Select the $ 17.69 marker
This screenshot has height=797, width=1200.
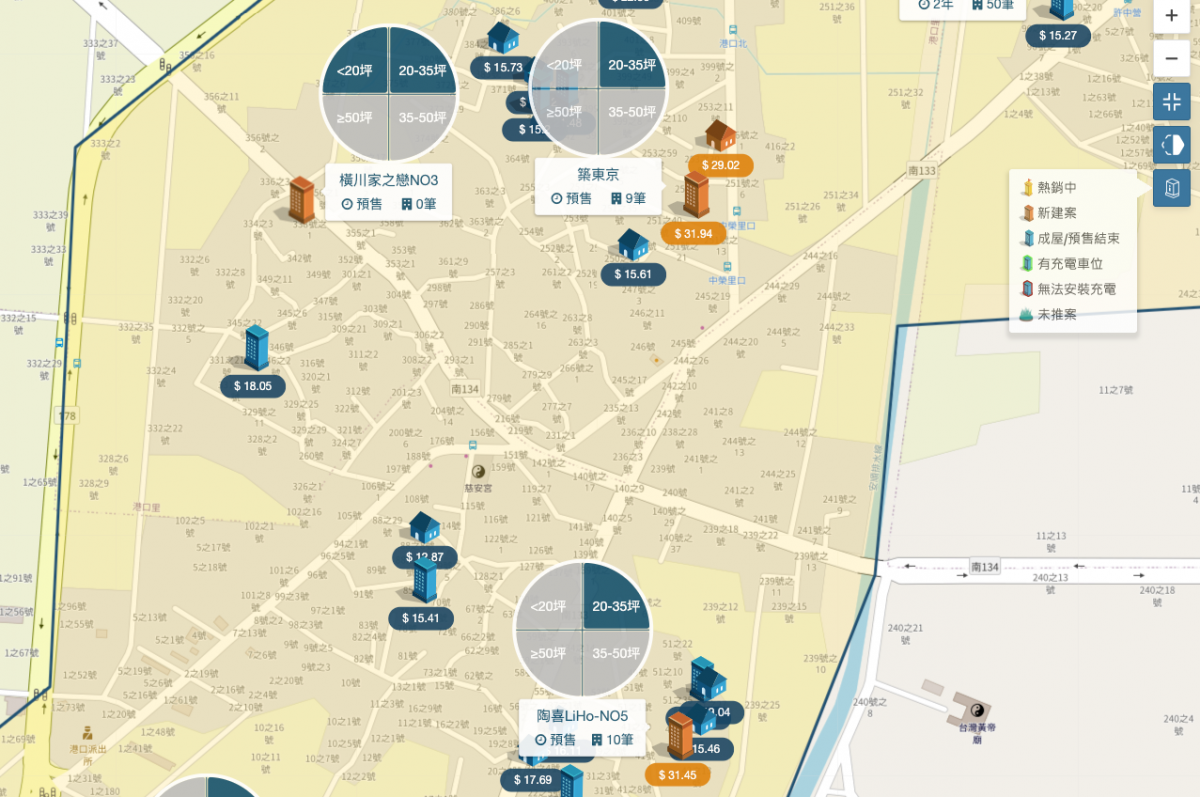coord(532,779)
